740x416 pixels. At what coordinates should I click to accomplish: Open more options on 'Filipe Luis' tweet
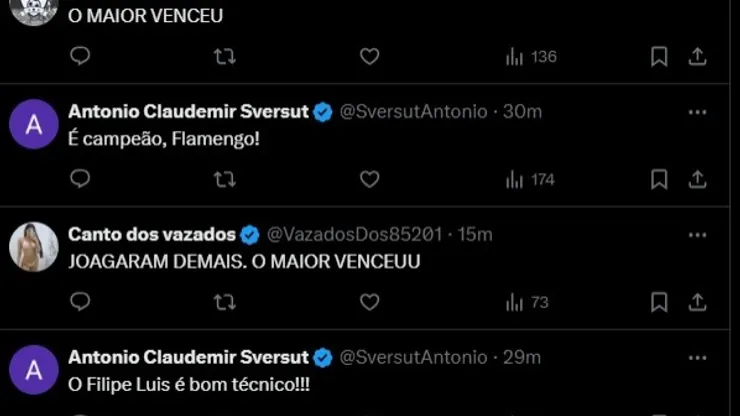(698, 357)
